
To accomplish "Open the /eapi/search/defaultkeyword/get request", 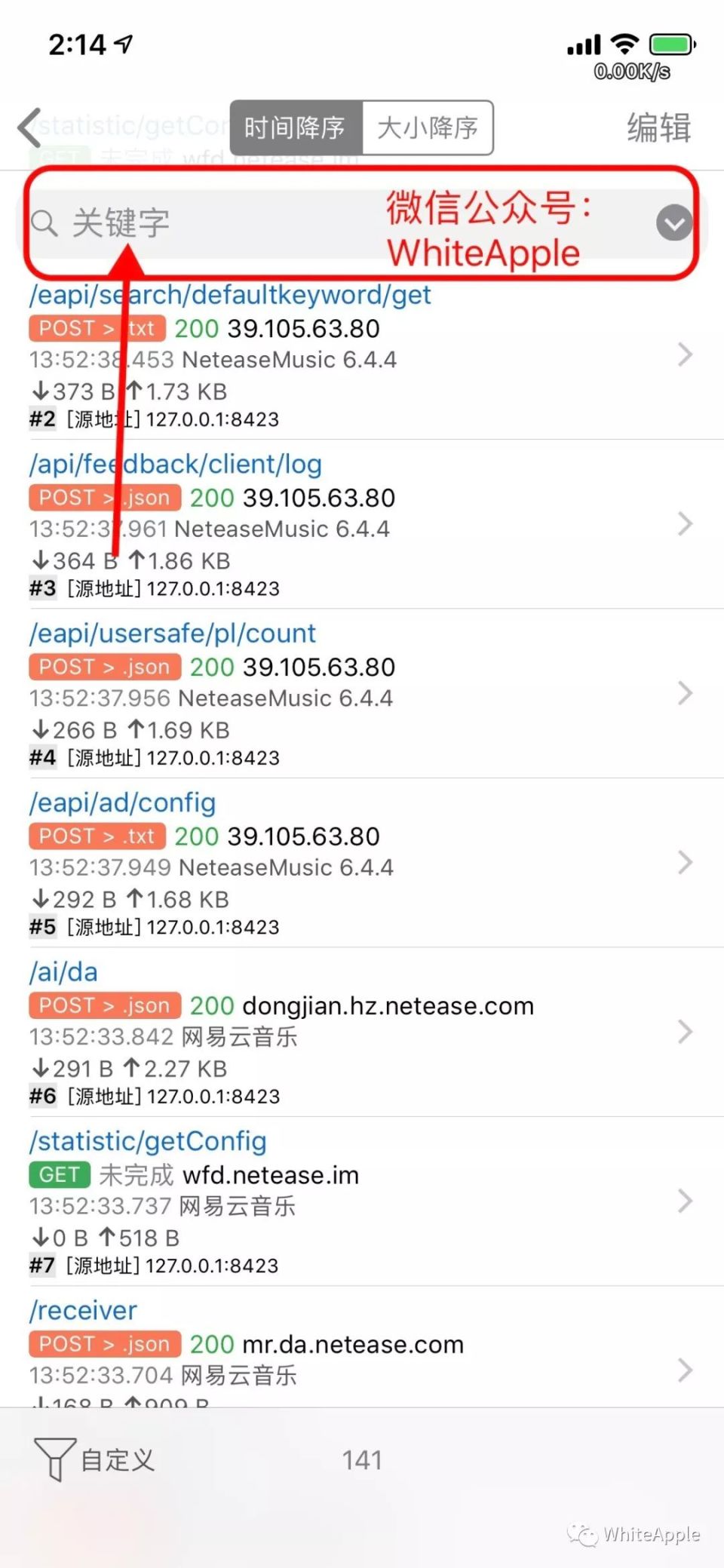I will point(362,355).
